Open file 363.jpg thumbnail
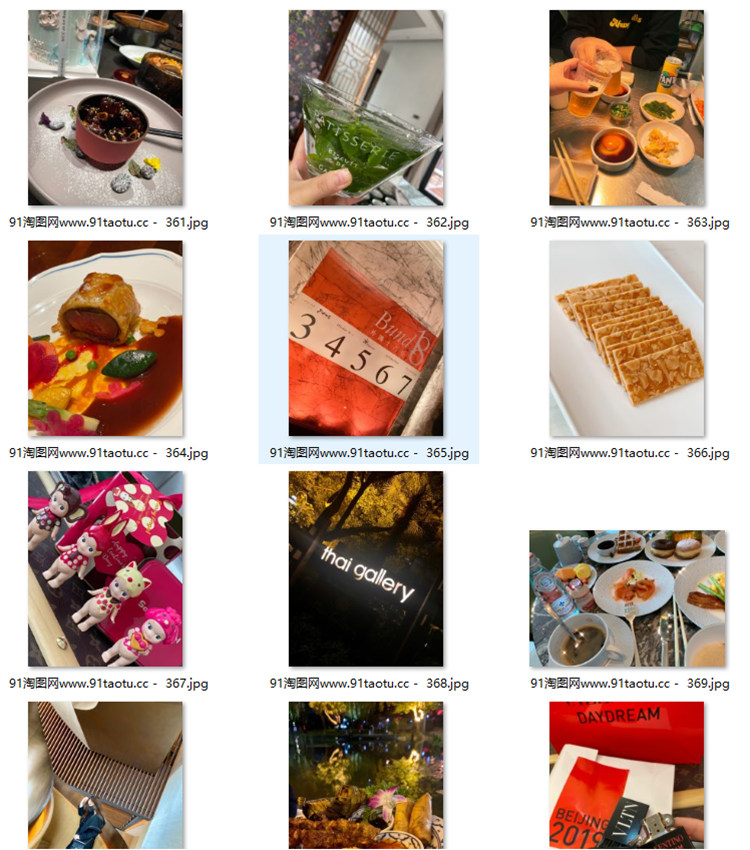Viewport: 750px width, 850px height. tap(627, 108)
